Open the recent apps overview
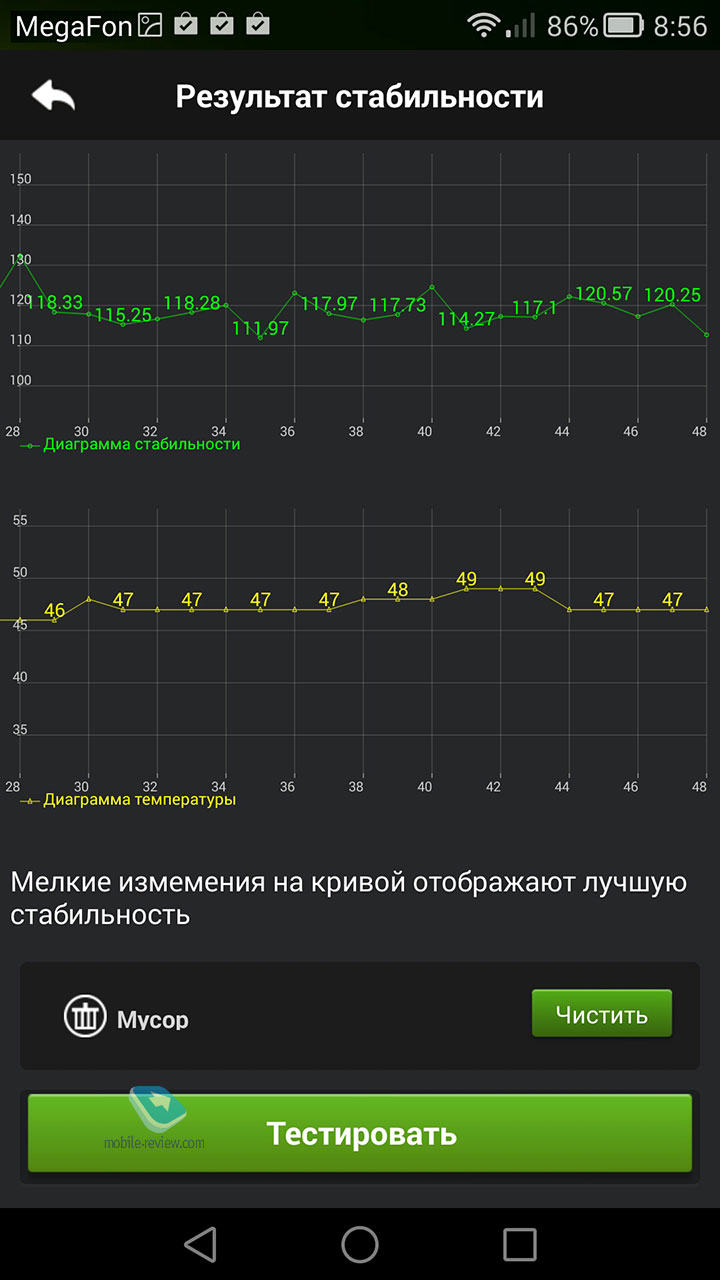The image size is (720, 1280). pyautogui.click(x=520, y=1244)
